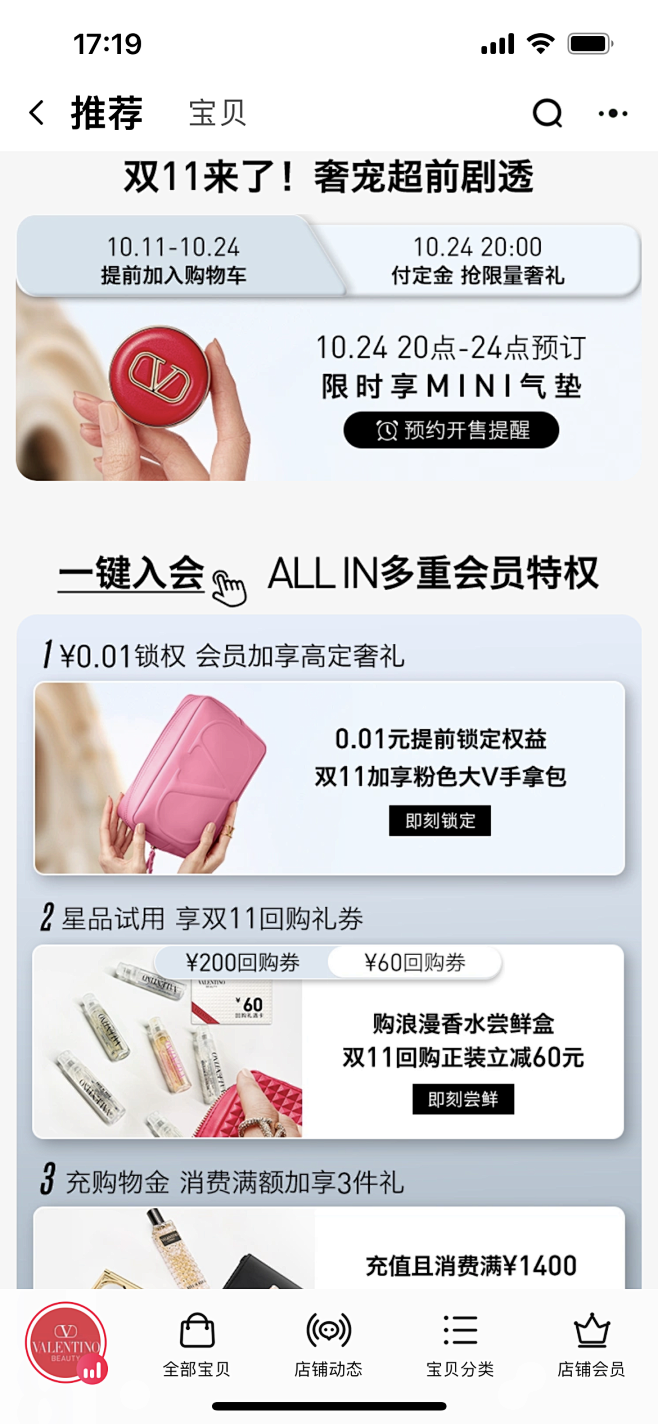The width and height of the screenshot is (658, 1424).
Task: Open the three-dot overflow menu
Action: pyautogui.click(x=613, y=114)
